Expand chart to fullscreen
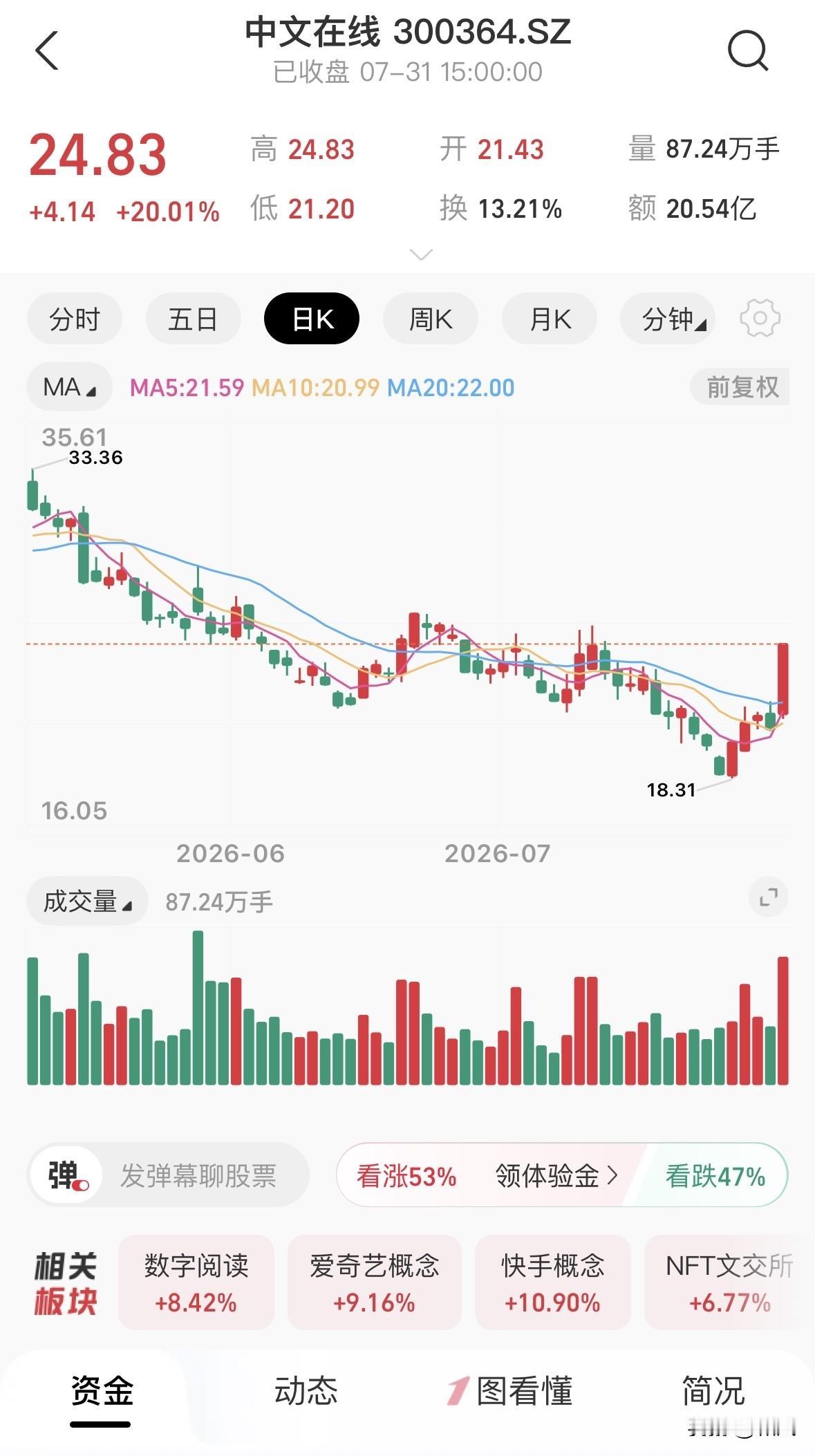 [768, 897]
